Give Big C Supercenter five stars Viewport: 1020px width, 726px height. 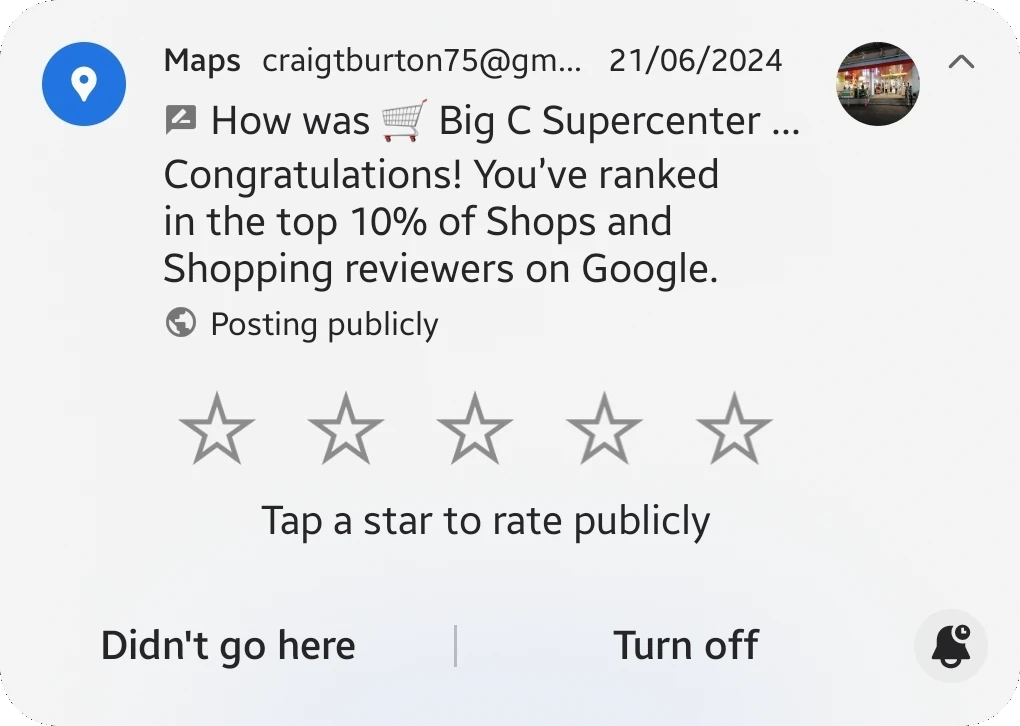click(734, 429)
